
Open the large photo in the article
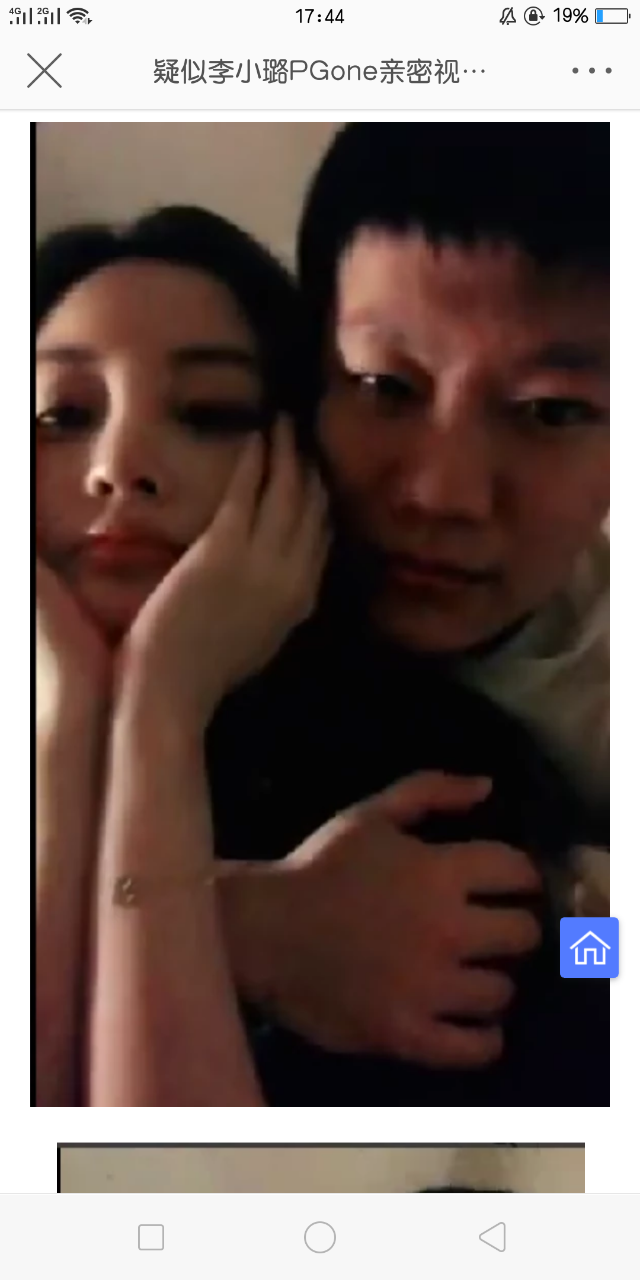coord(320,614)
